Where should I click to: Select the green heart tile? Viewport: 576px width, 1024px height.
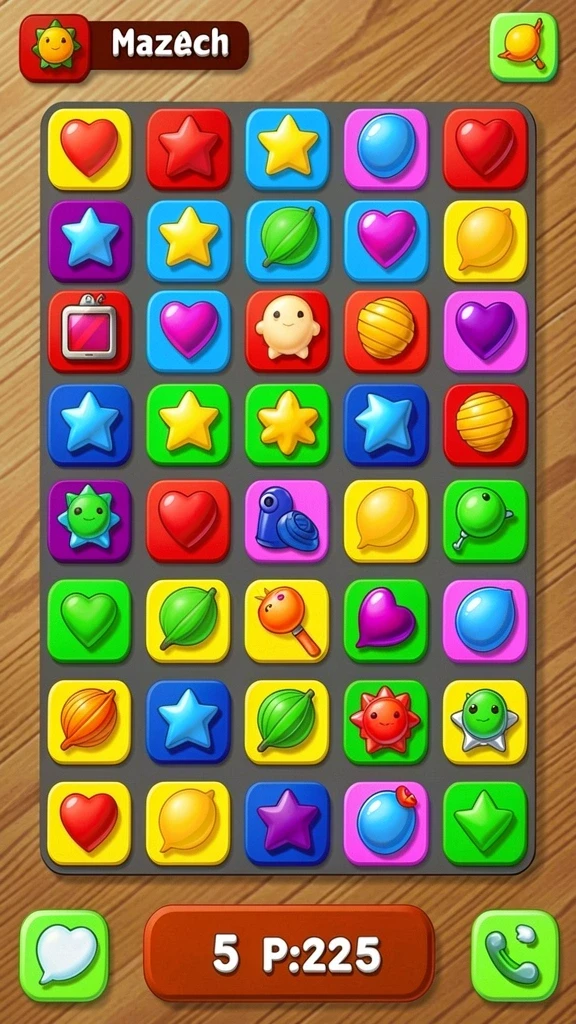pos(89,620)
